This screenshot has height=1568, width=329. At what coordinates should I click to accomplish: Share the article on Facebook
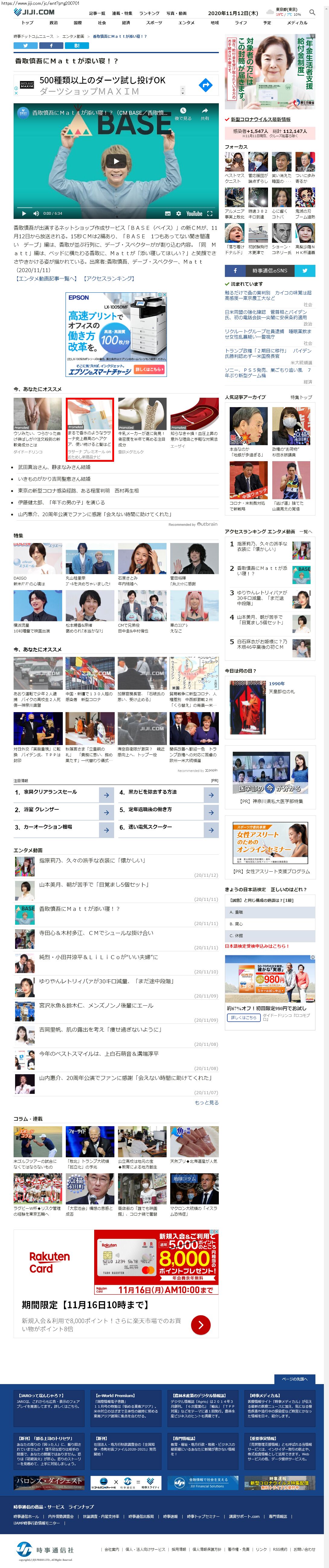[x=51, y=46]
